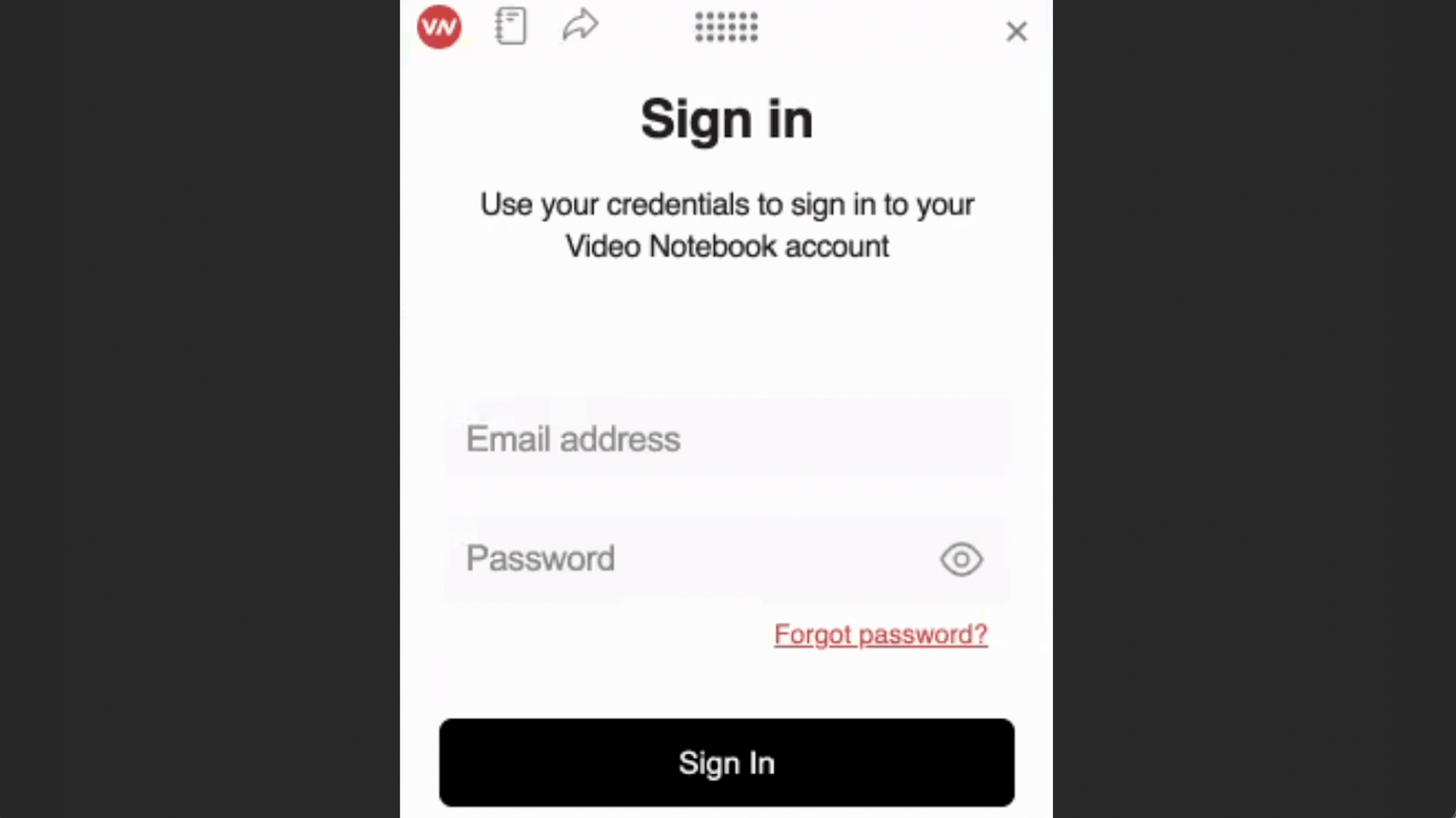Image resolution: width=1456 pixels, height=818 pixels.
Task: Tap the Email address field
Action: pos(727,439)
